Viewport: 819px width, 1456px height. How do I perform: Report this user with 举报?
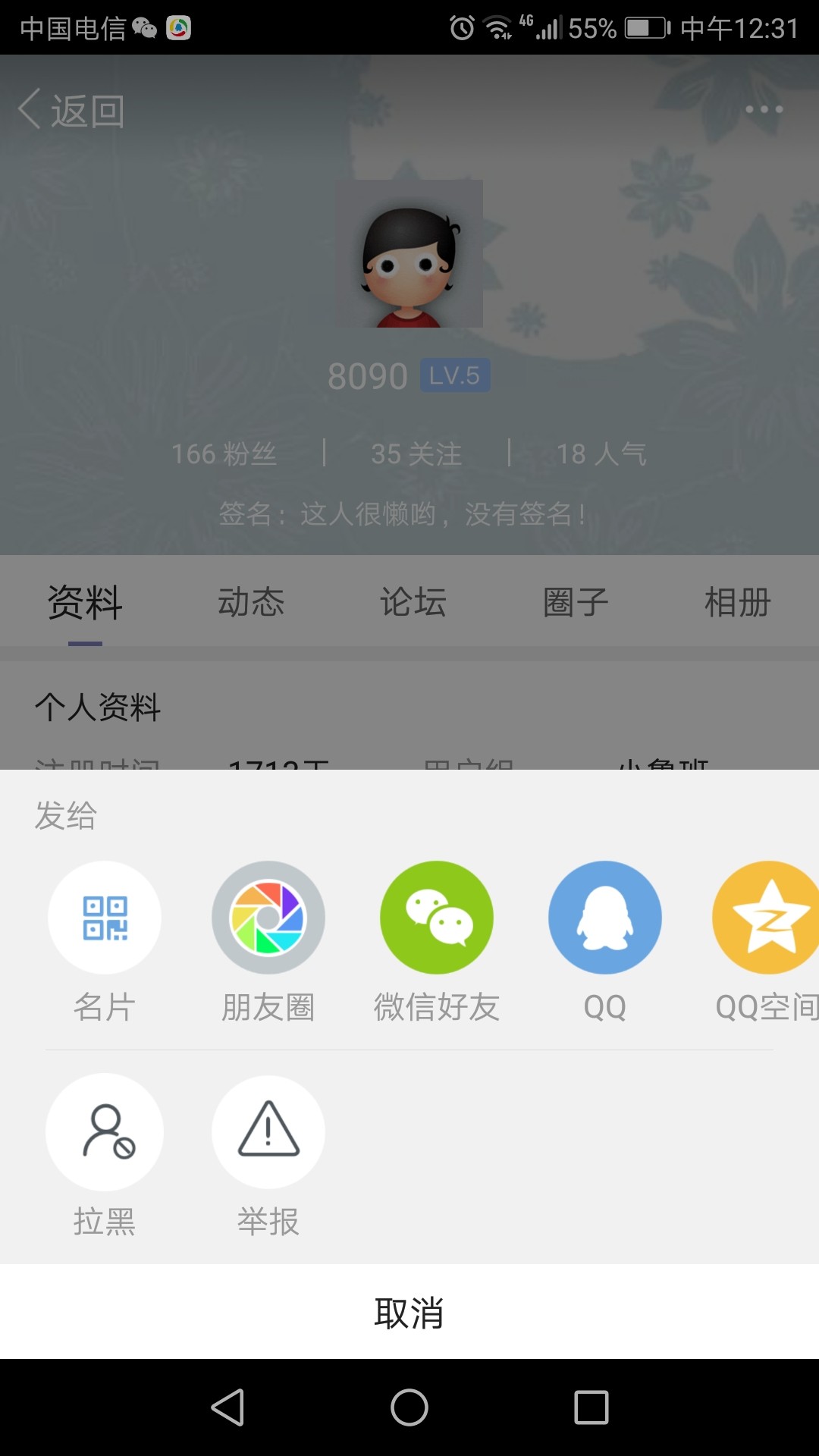[268, 1131]
